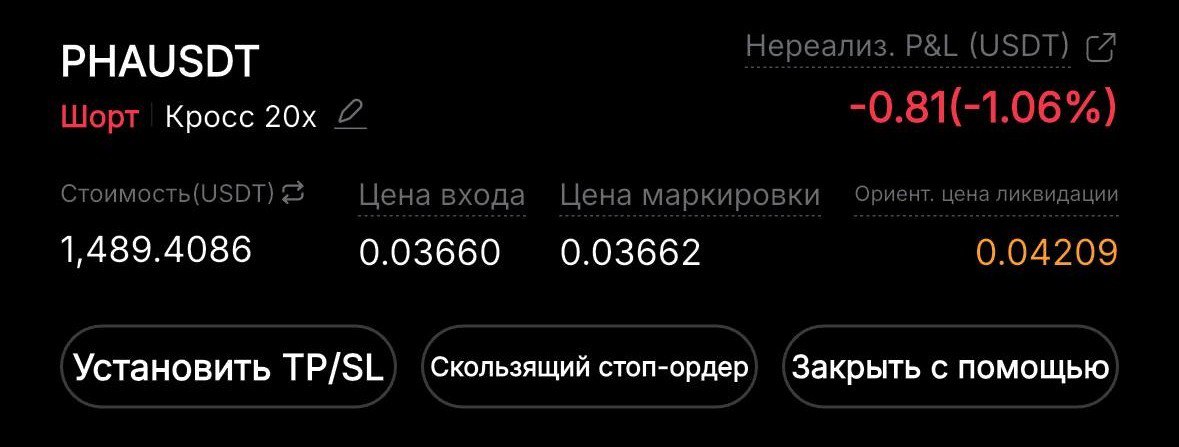
Task: Open the PHAUSDT trading pair
Action: 160,64
